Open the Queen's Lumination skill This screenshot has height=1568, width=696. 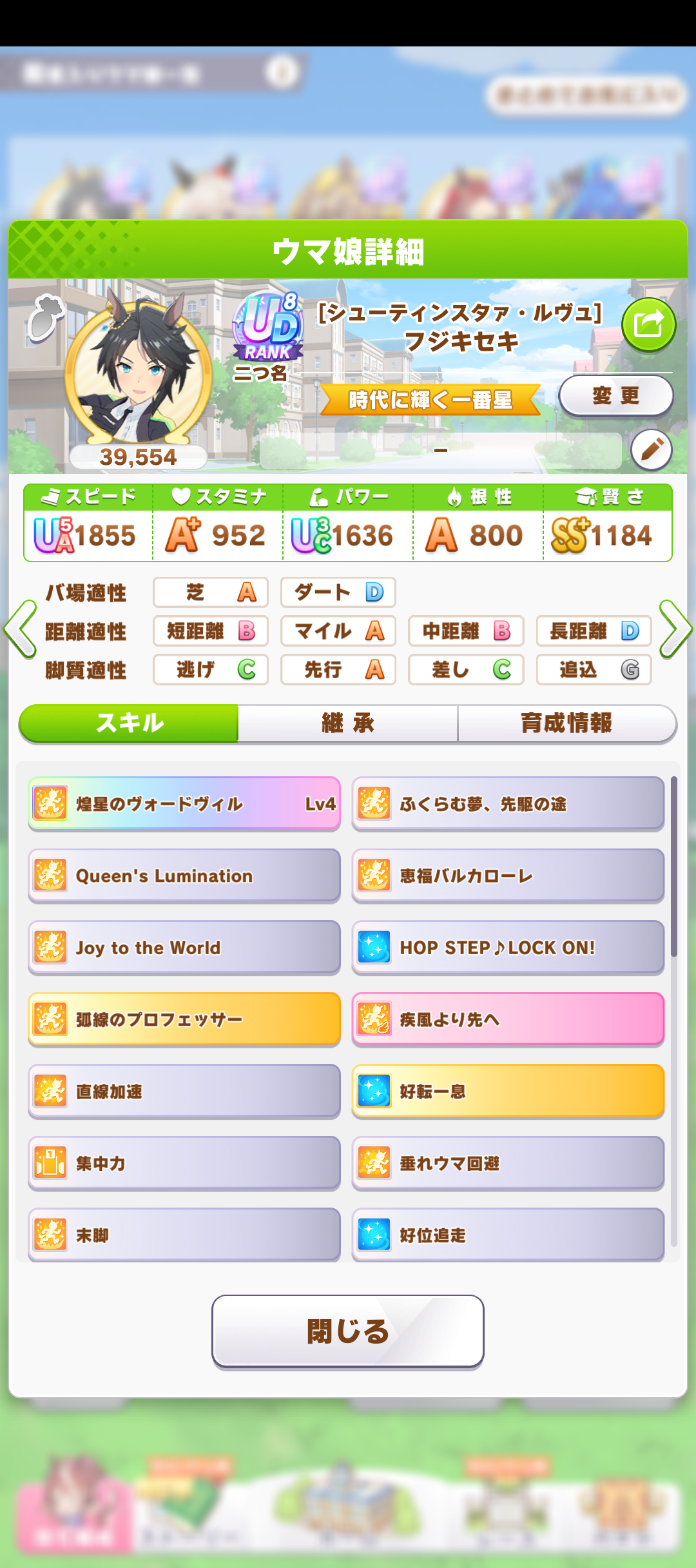[x=184, y=876]
